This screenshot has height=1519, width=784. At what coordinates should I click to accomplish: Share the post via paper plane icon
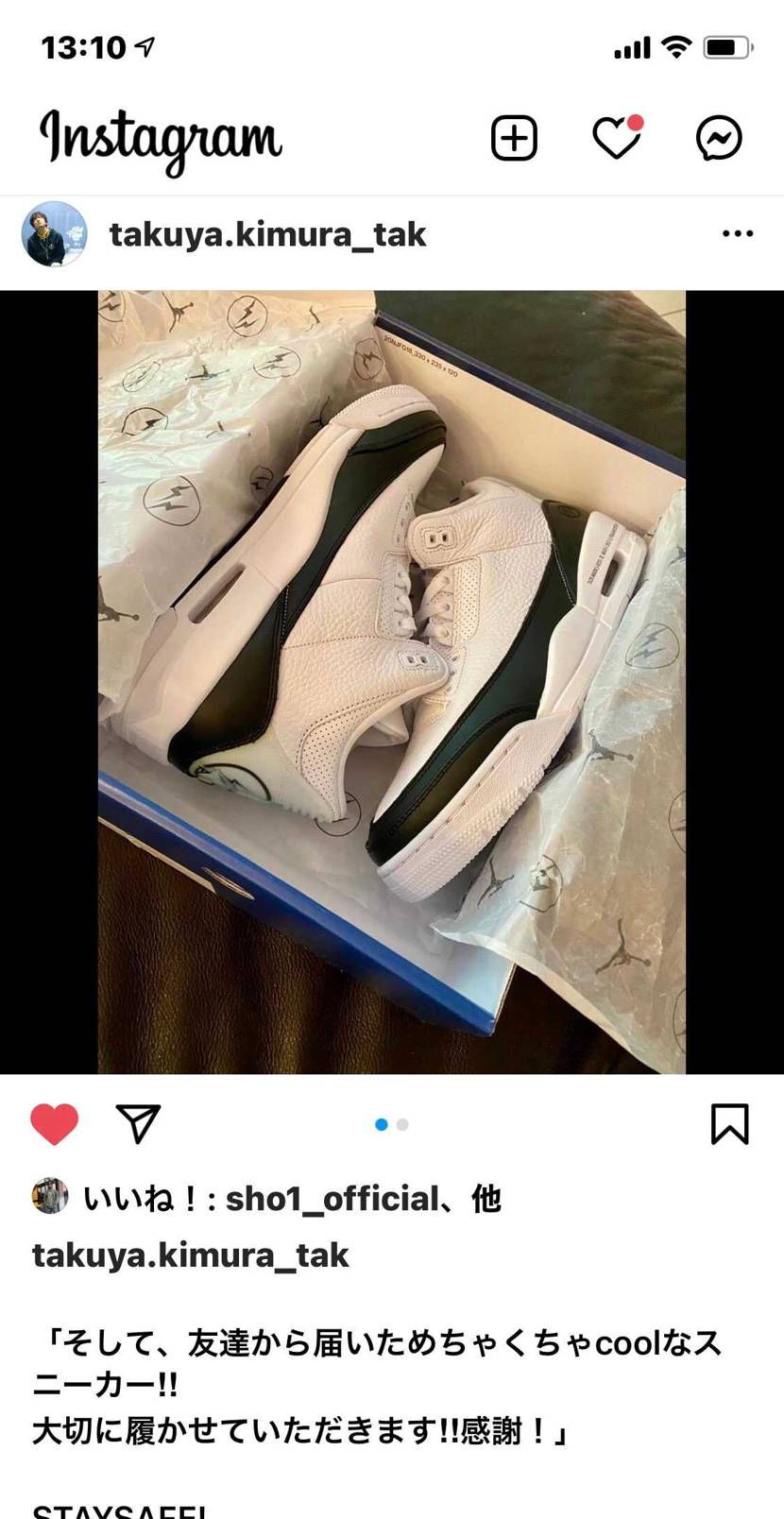point(138,1124)
